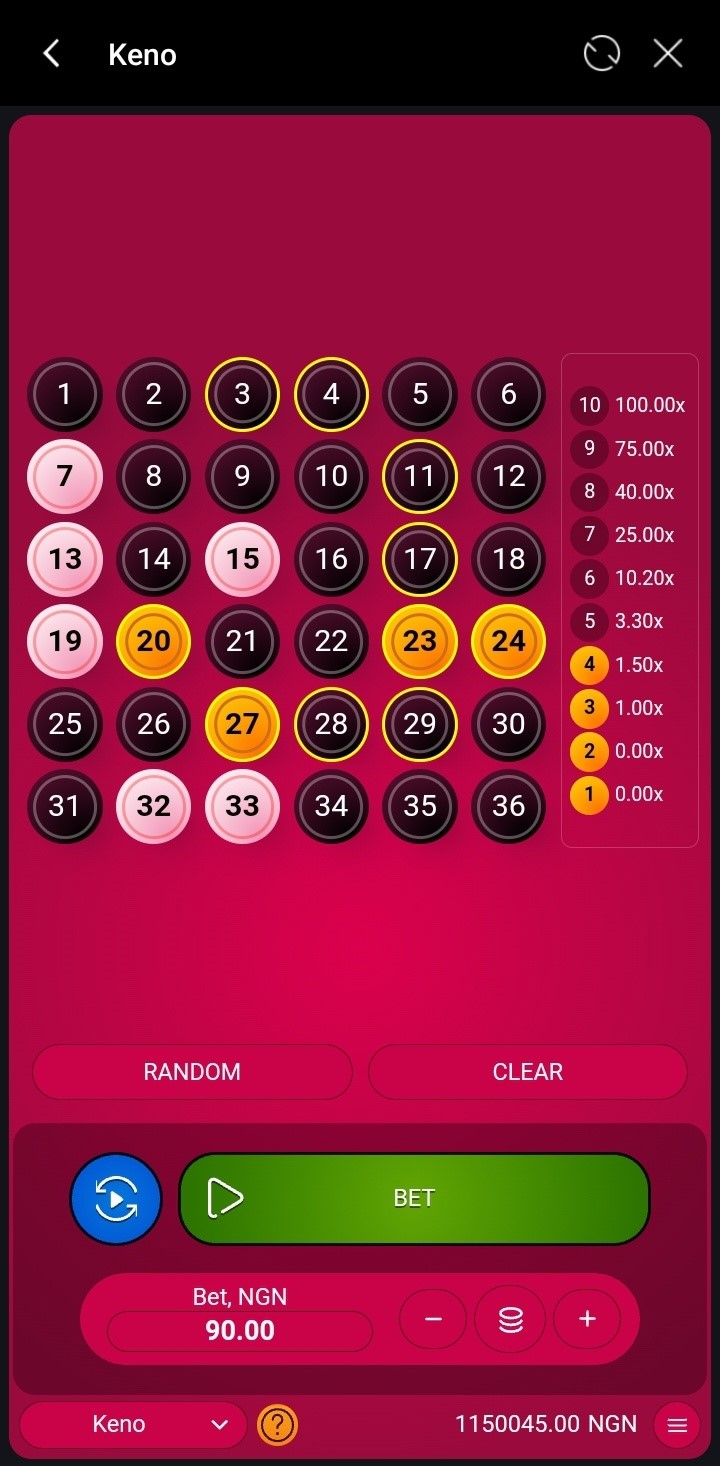The image size is (720, 1466).
Task: Open the help question mark icon
Action: point(277,1424)
